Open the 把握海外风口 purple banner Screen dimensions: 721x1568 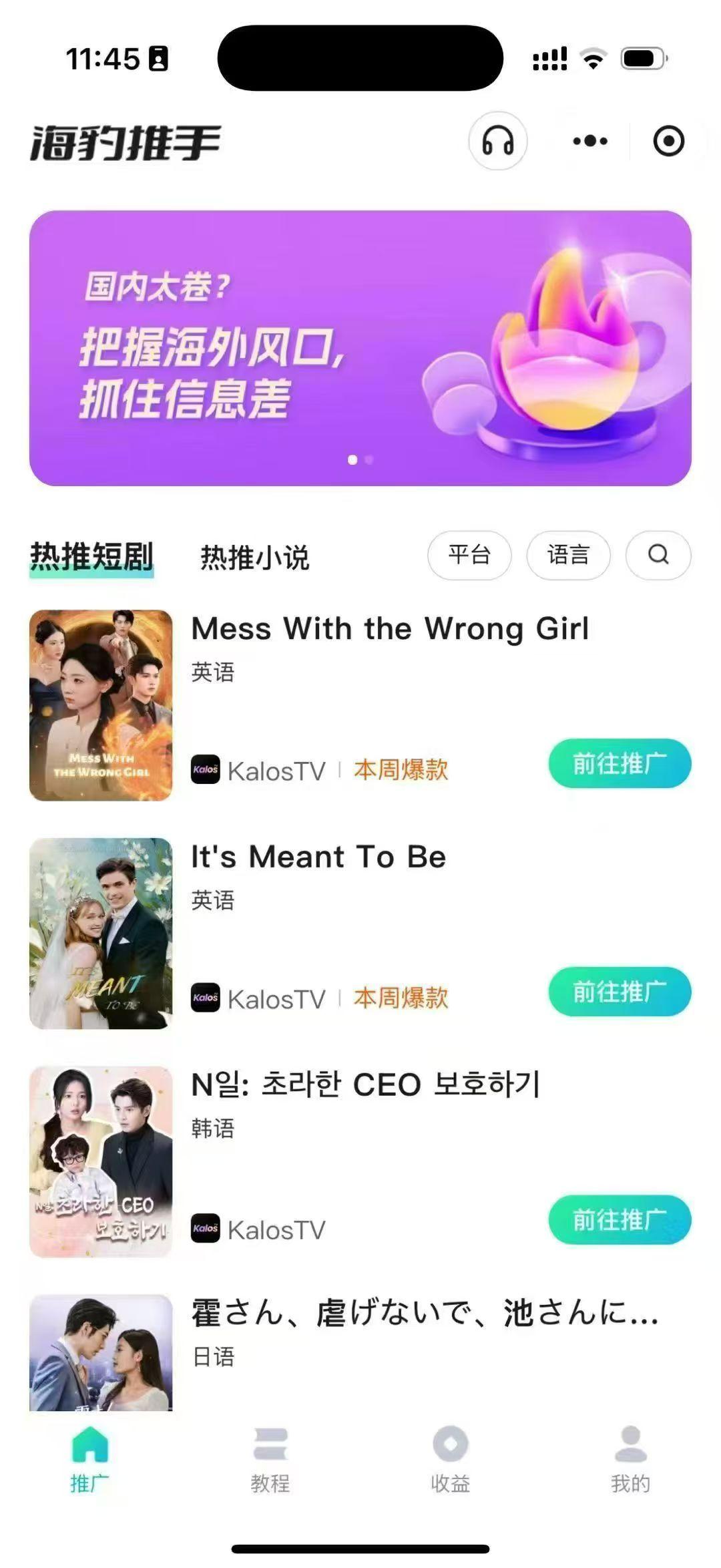(x=360, y=348)
